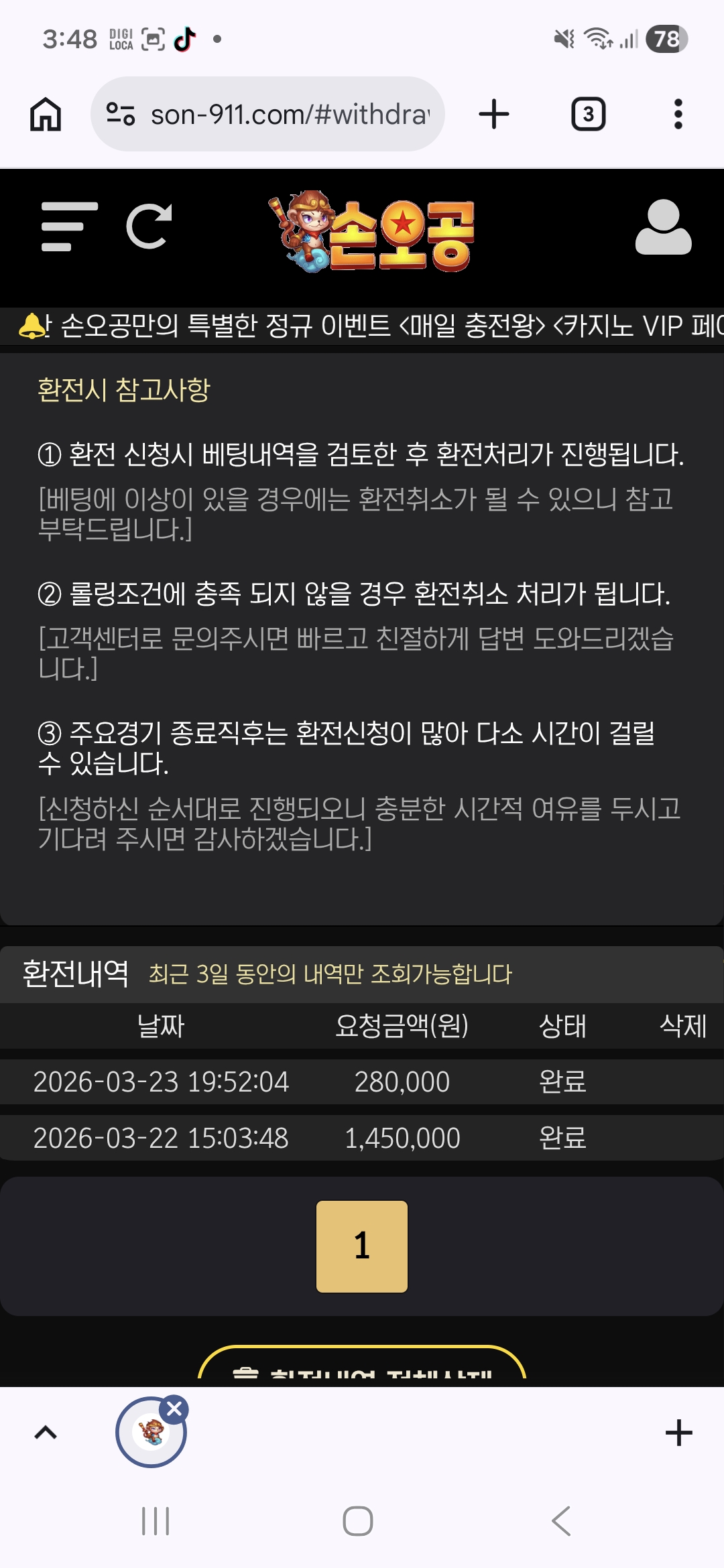Open the recent apps overview

(x=156, y=1520)
